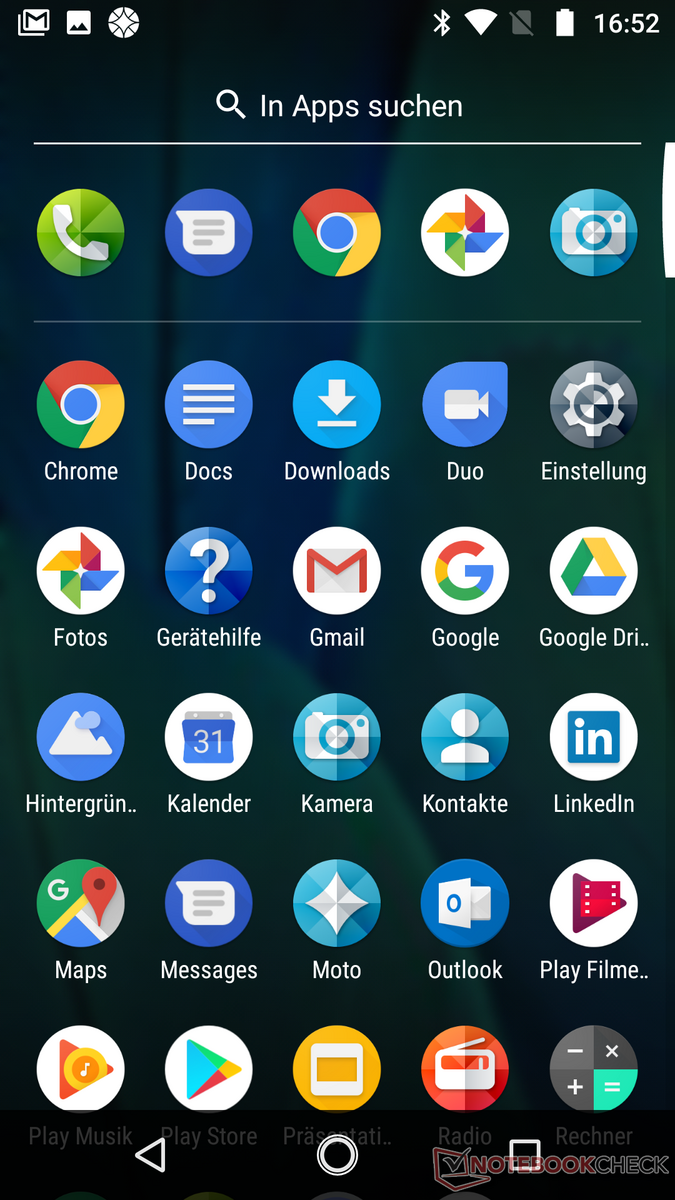Open the Google app
Screen dimensions: 675x1200
[465, 571]
